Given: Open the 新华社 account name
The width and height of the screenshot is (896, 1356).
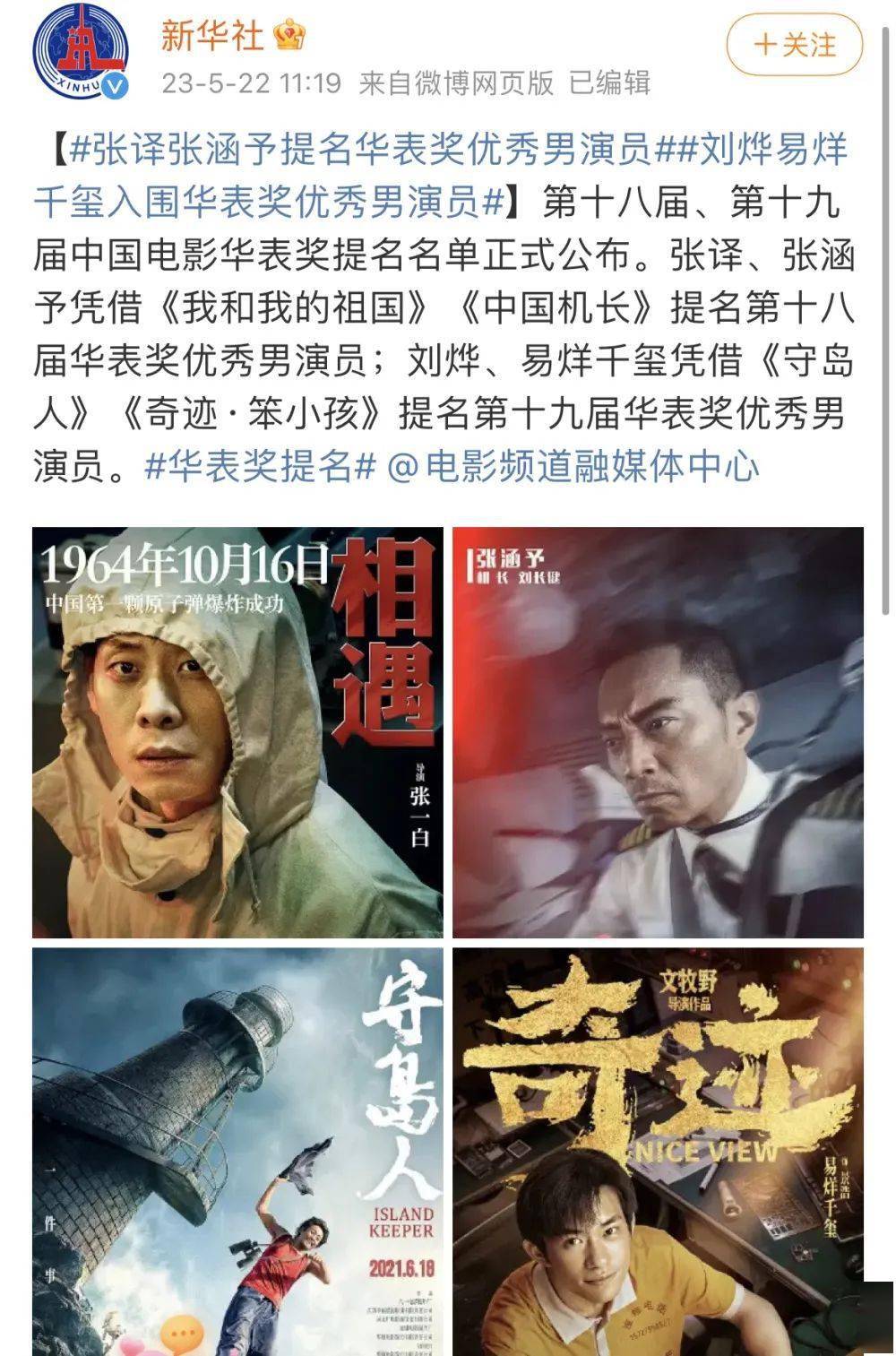Looking at the screenshot, I should pyautogui.click(x=211, y=36).
